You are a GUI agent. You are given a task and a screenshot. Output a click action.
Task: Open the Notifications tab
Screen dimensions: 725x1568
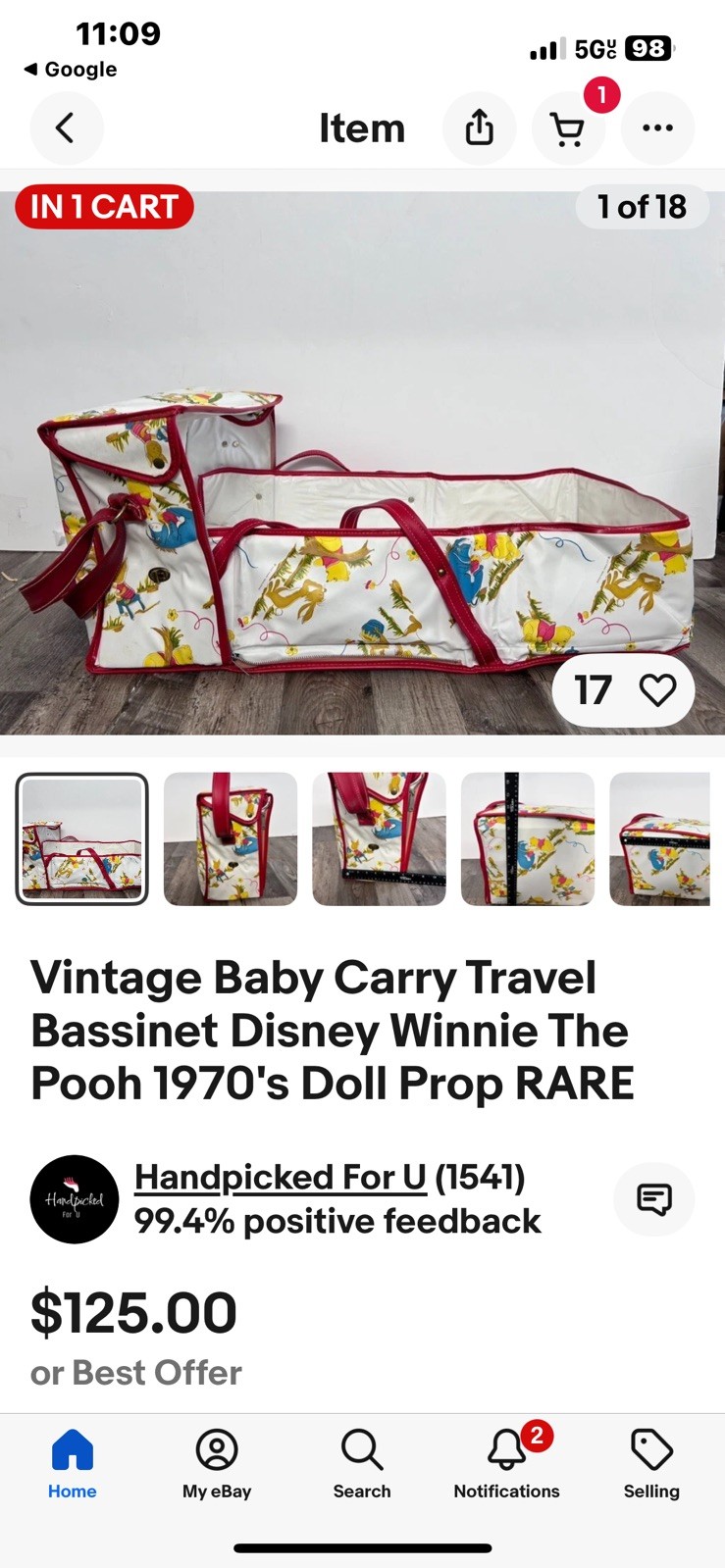(x=506, y=1463)
